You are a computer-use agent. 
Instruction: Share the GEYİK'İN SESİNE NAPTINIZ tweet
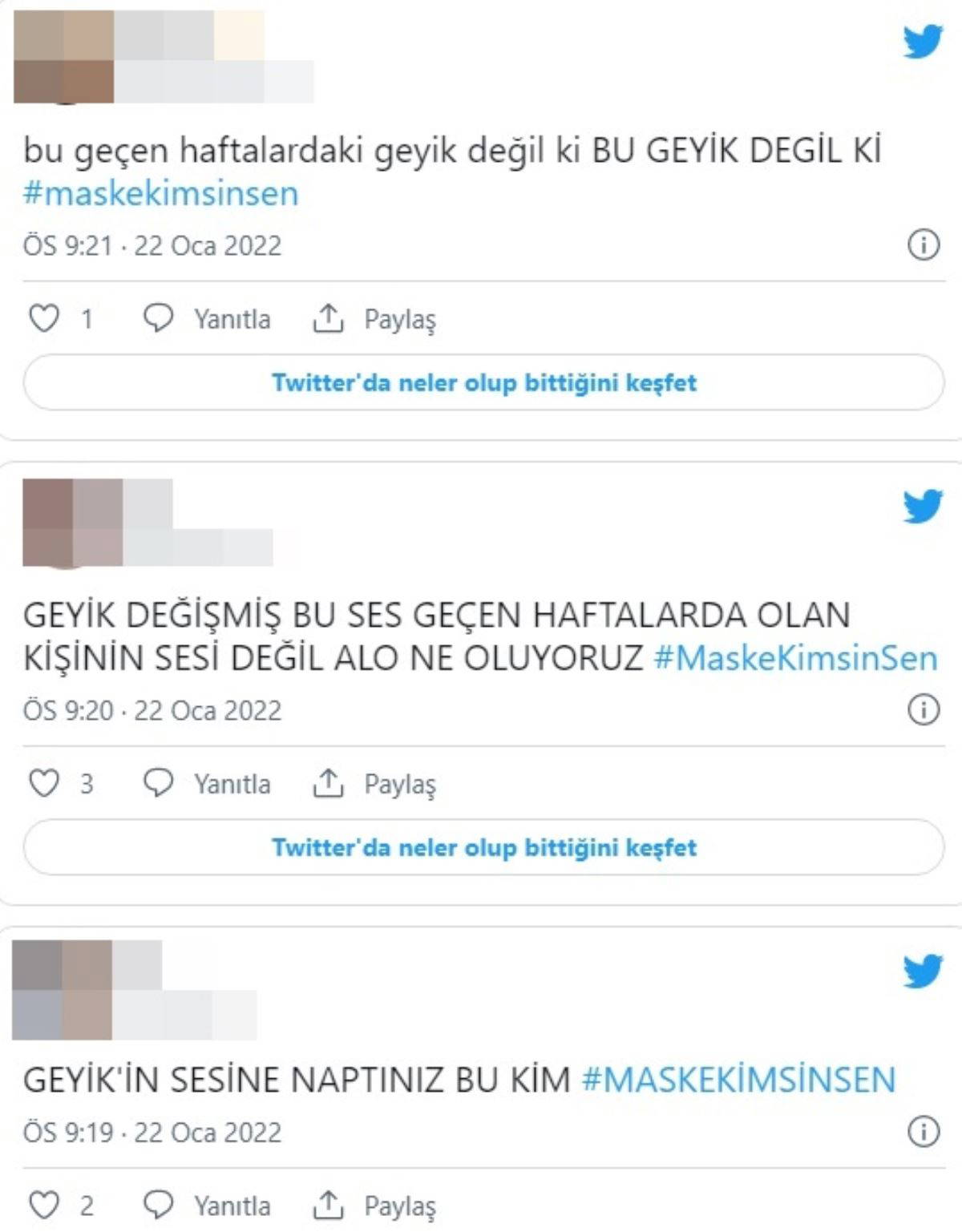(374, 1206)
